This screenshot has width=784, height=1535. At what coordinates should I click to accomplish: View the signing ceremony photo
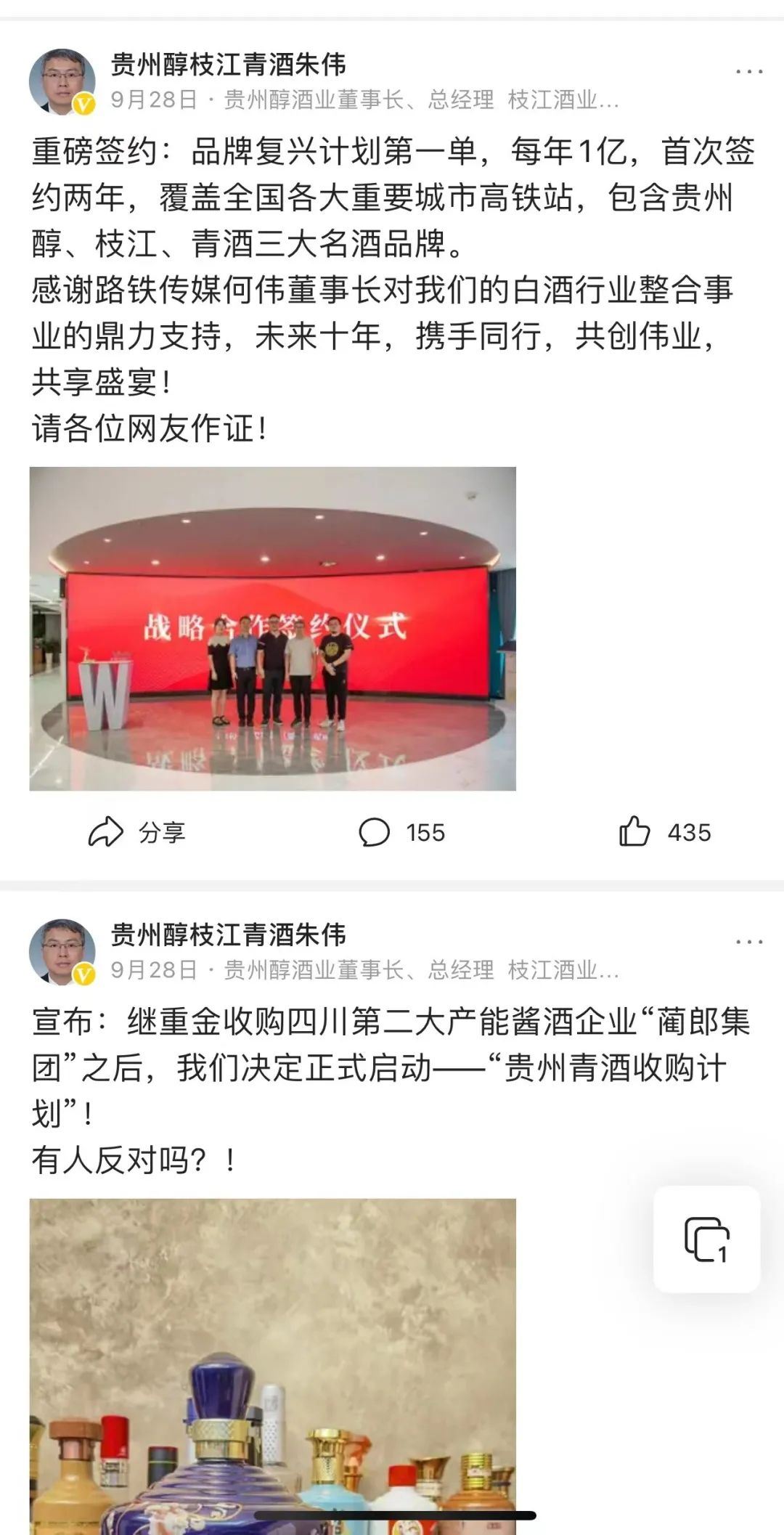coord(272,628)
